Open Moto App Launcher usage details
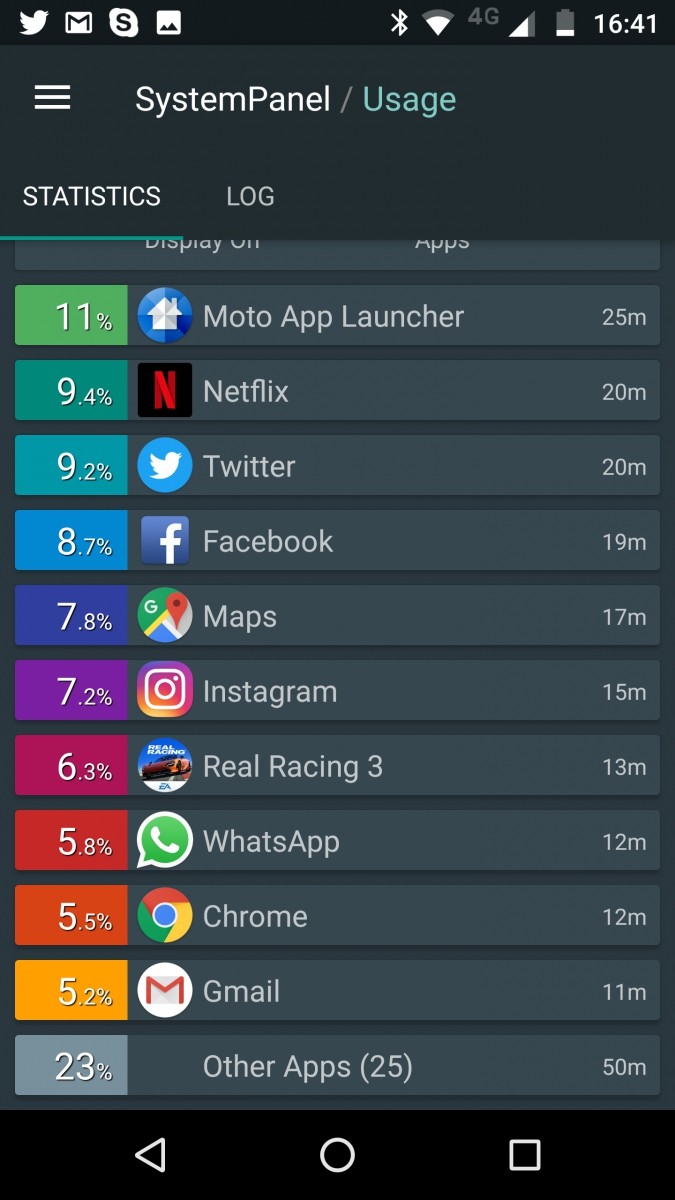 337,316
